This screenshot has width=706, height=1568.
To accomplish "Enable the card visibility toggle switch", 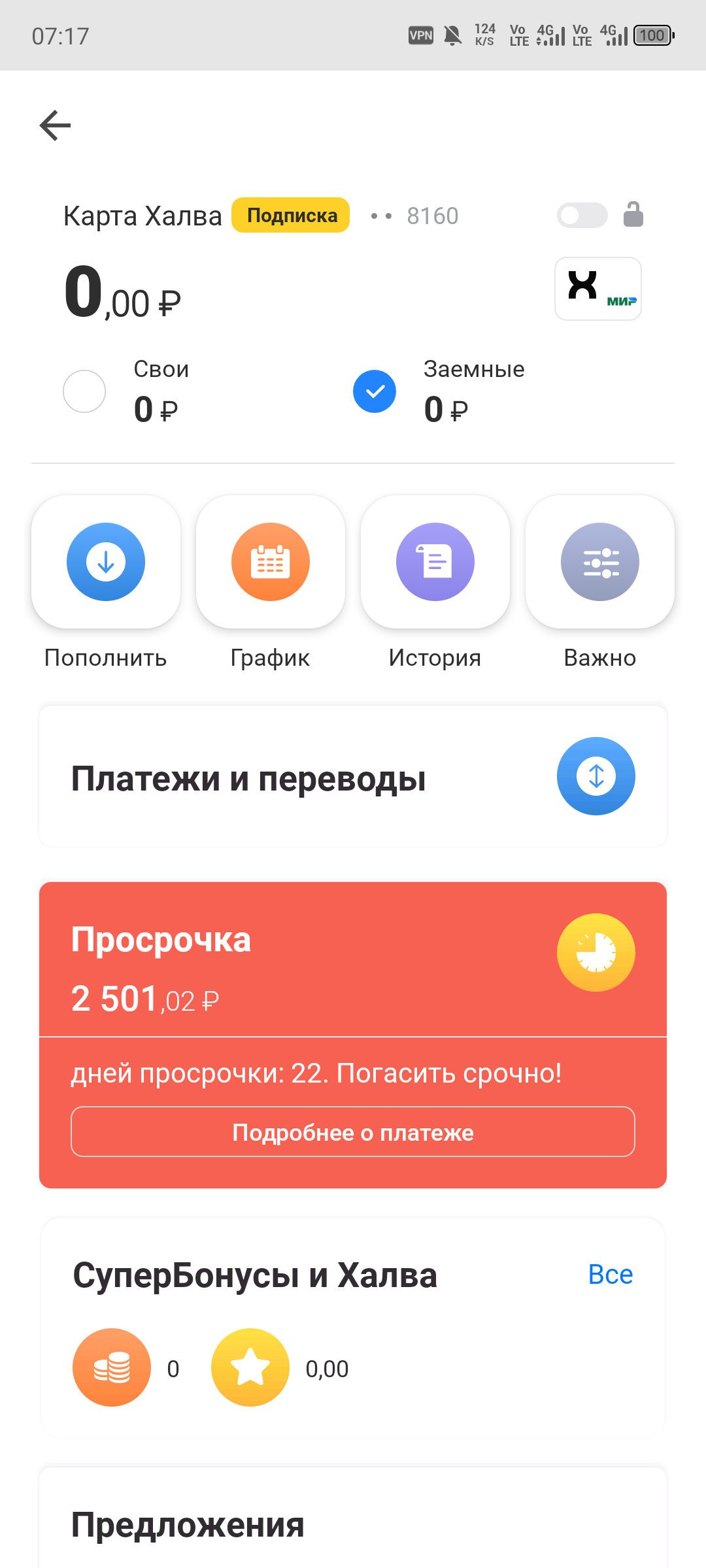I will click(x=584, y=215).
